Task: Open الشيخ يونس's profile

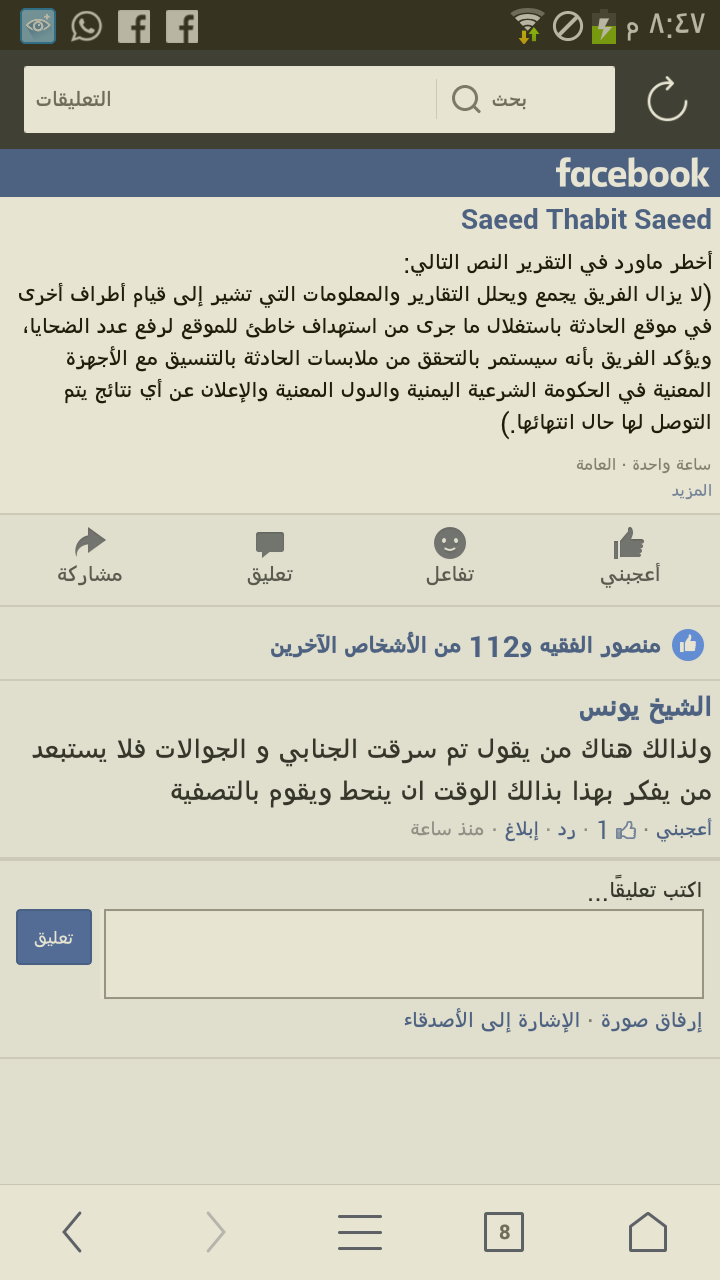Action: coord(645,708)
